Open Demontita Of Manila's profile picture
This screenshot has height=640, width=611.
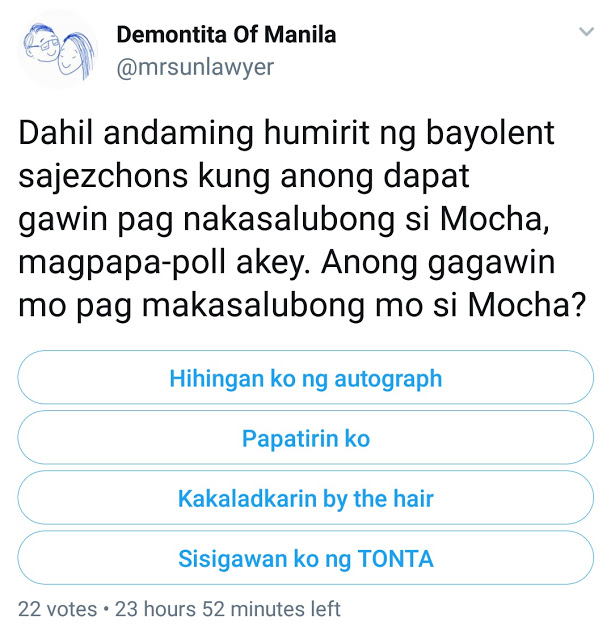[x=57, y=52]
